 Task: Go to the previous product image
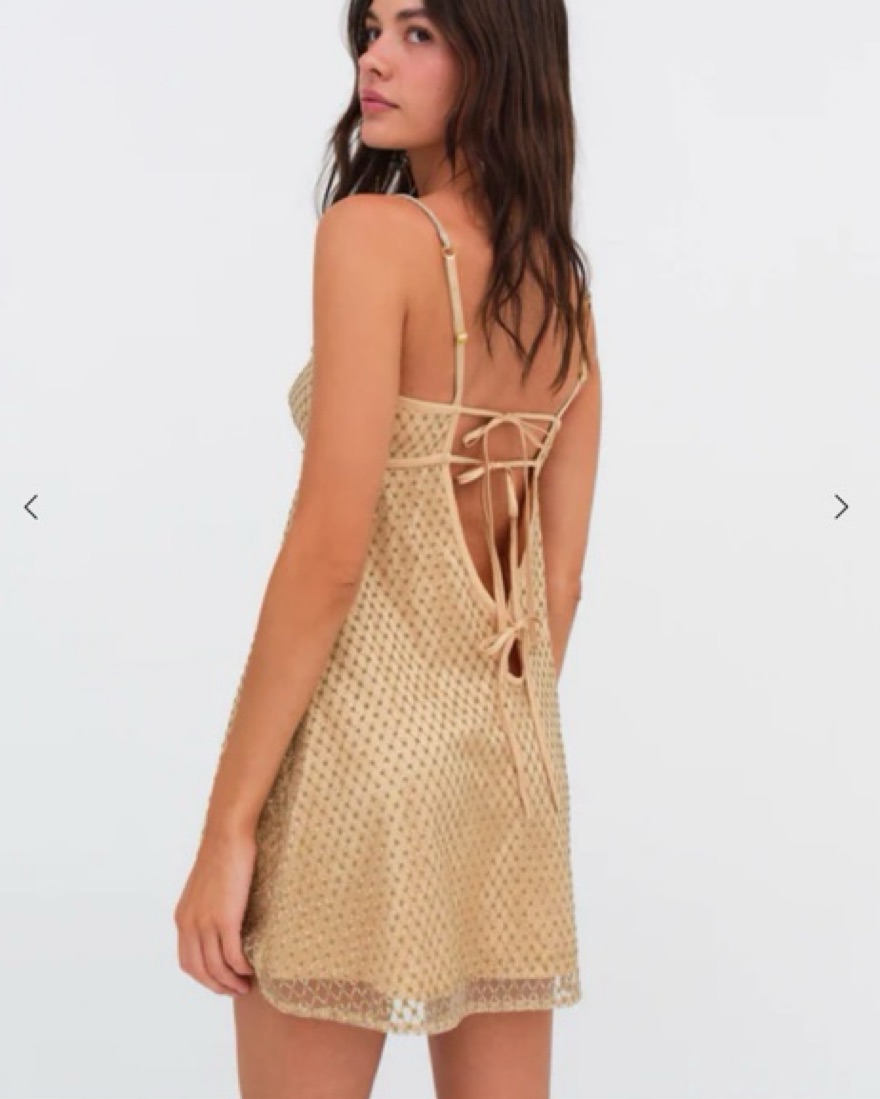(31, 507)
